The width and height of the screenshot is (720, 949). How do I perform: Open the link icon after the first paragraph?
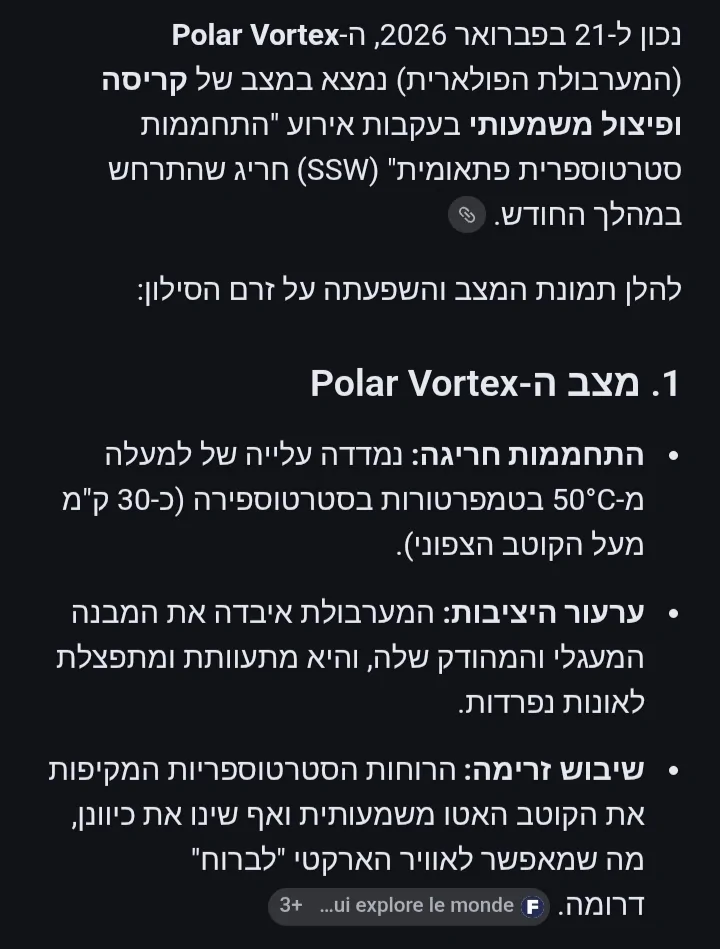(x=467, y=215)
